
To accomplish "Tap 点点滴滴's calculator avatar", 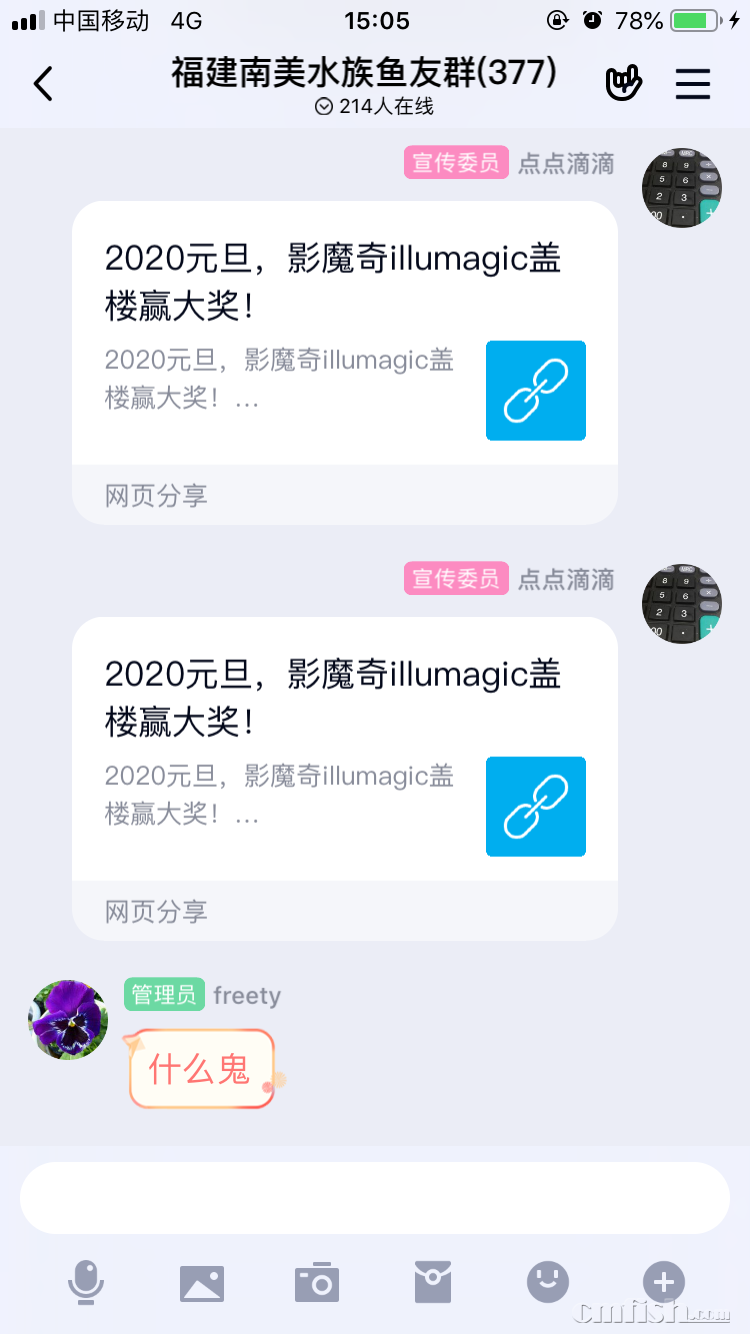I will (x=681, y=187).
